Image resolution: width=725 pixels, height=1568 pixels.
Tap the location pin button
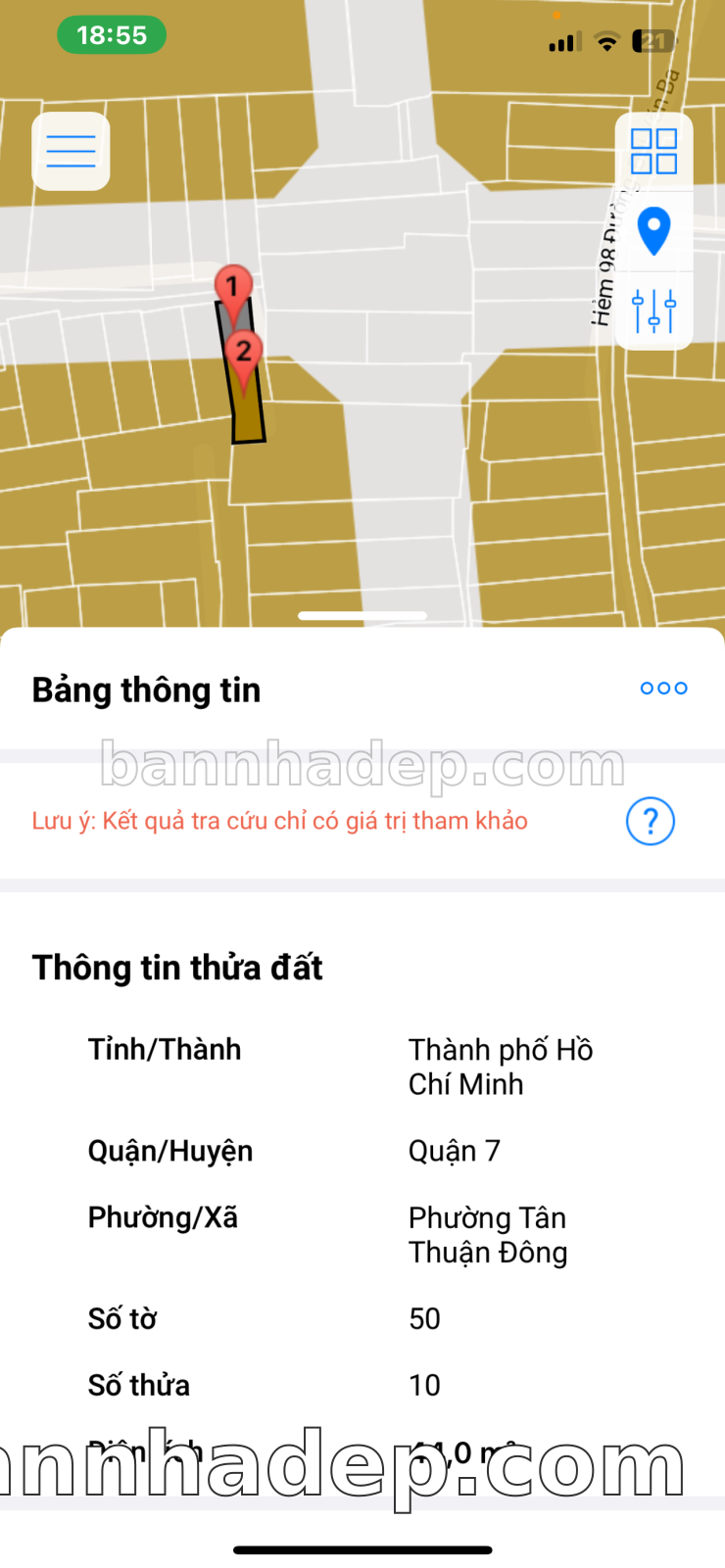653,231
